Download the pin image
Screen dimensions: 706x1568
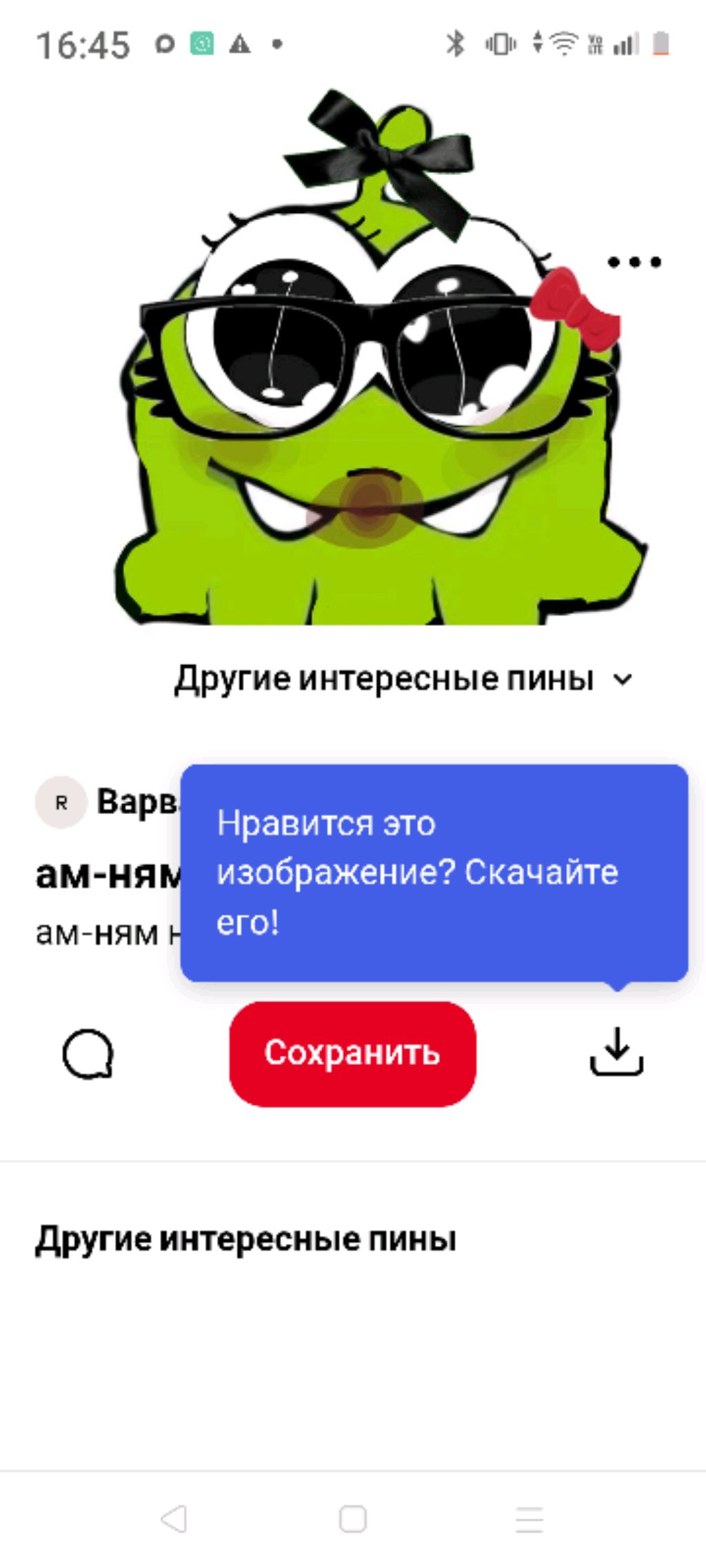tap(616, 1052)
